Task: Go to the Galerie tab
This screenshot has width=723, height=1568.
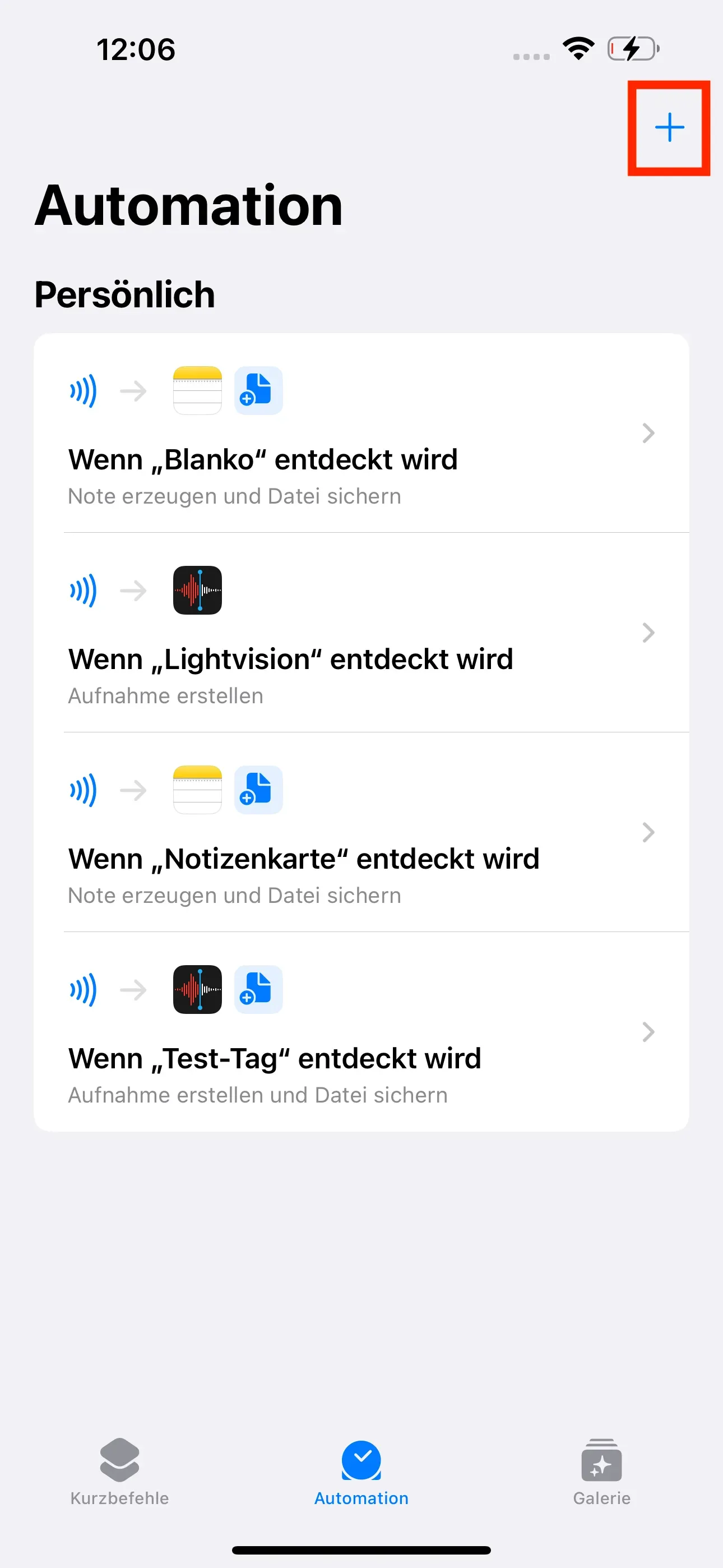Action: click(x=602, y=1472)
